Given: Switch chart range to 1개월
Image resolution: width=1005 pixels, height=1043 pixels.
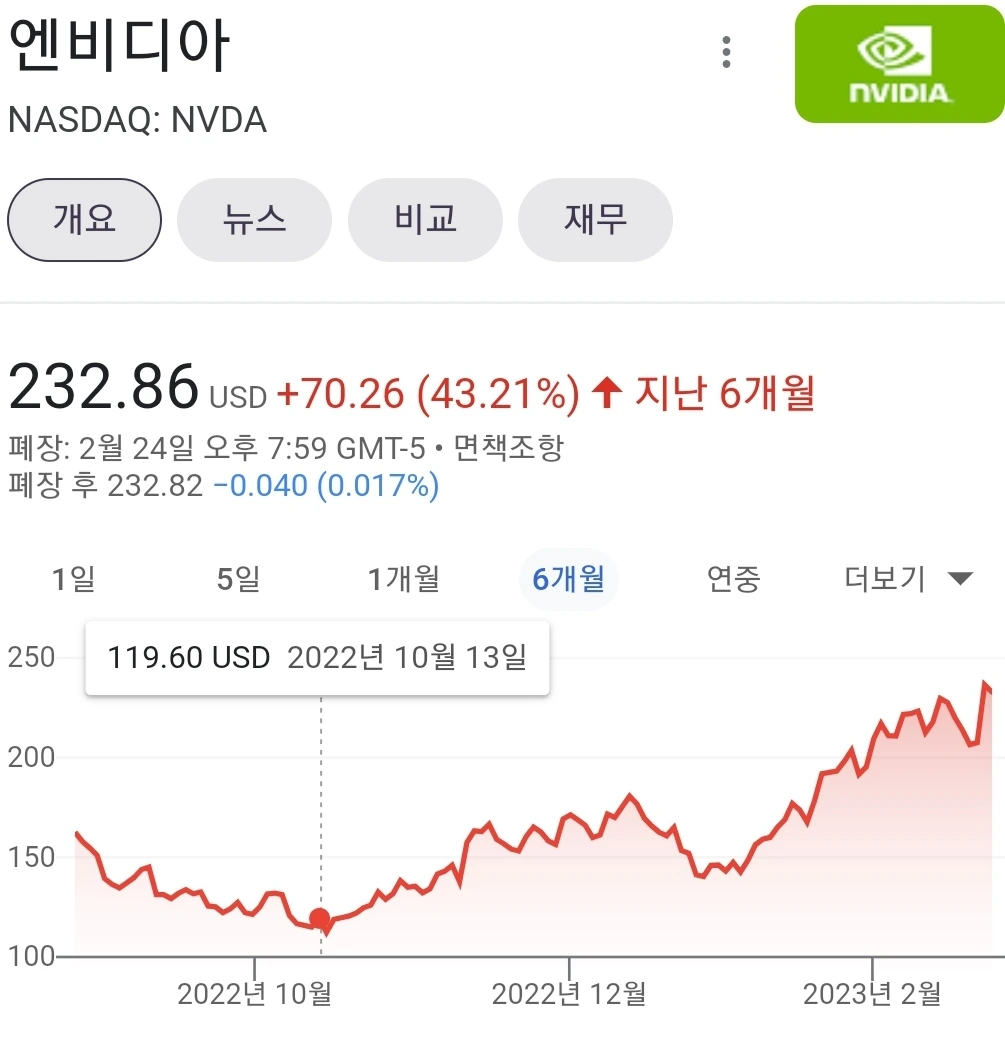Looking at the screenshot, I should point(404,579).
